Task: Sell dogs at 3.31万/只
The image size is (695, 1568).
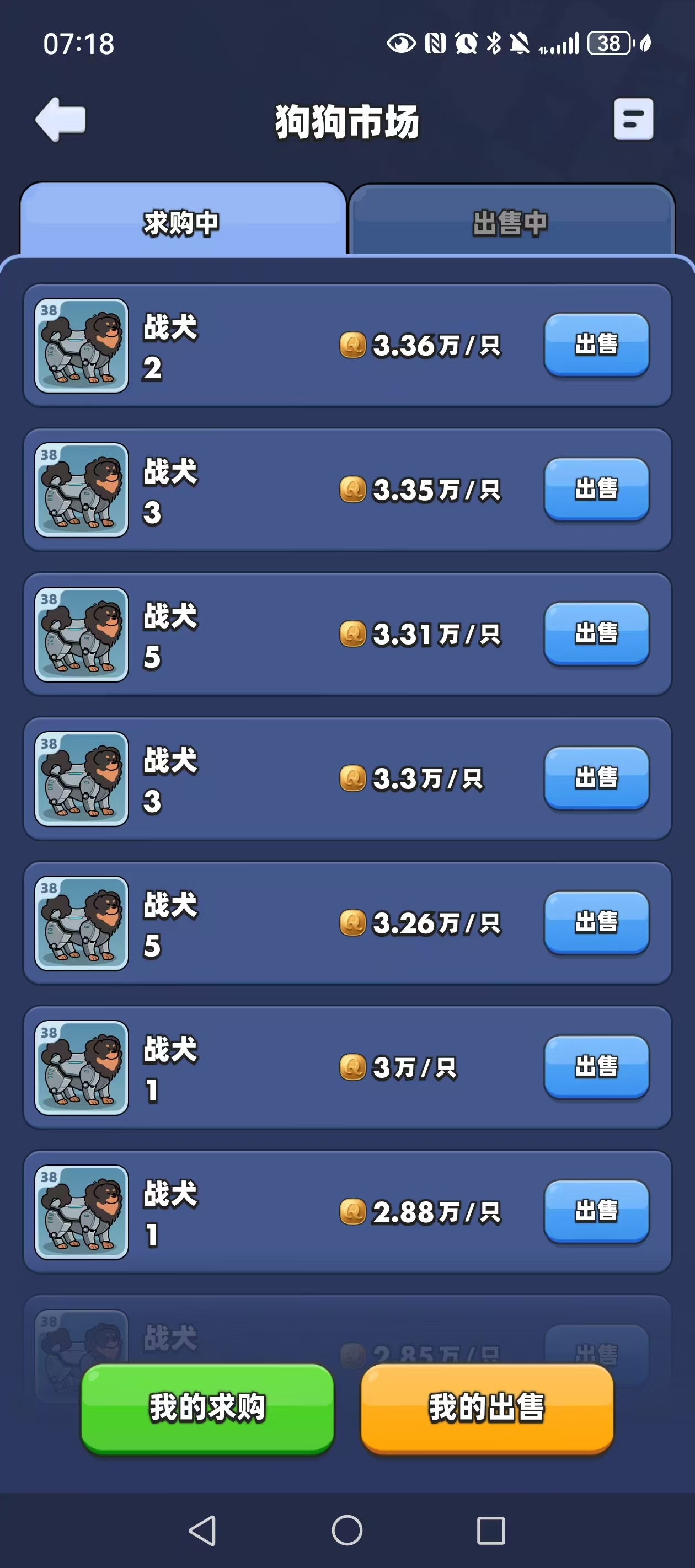Action: point(596,633)
